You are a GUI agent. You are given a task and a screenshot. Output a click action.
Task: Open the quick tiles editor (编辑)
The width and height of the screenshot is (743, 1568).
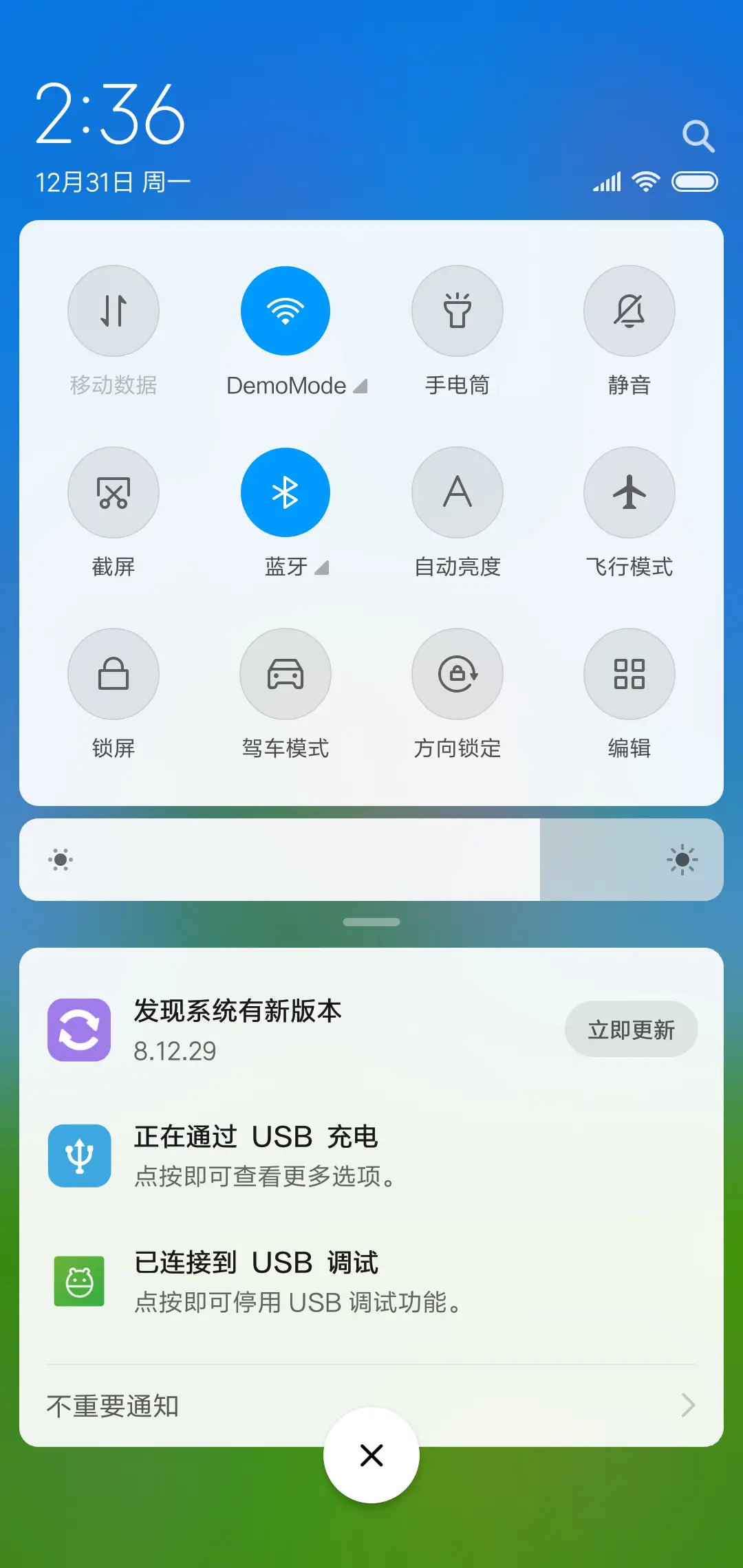tap(629, 674)
